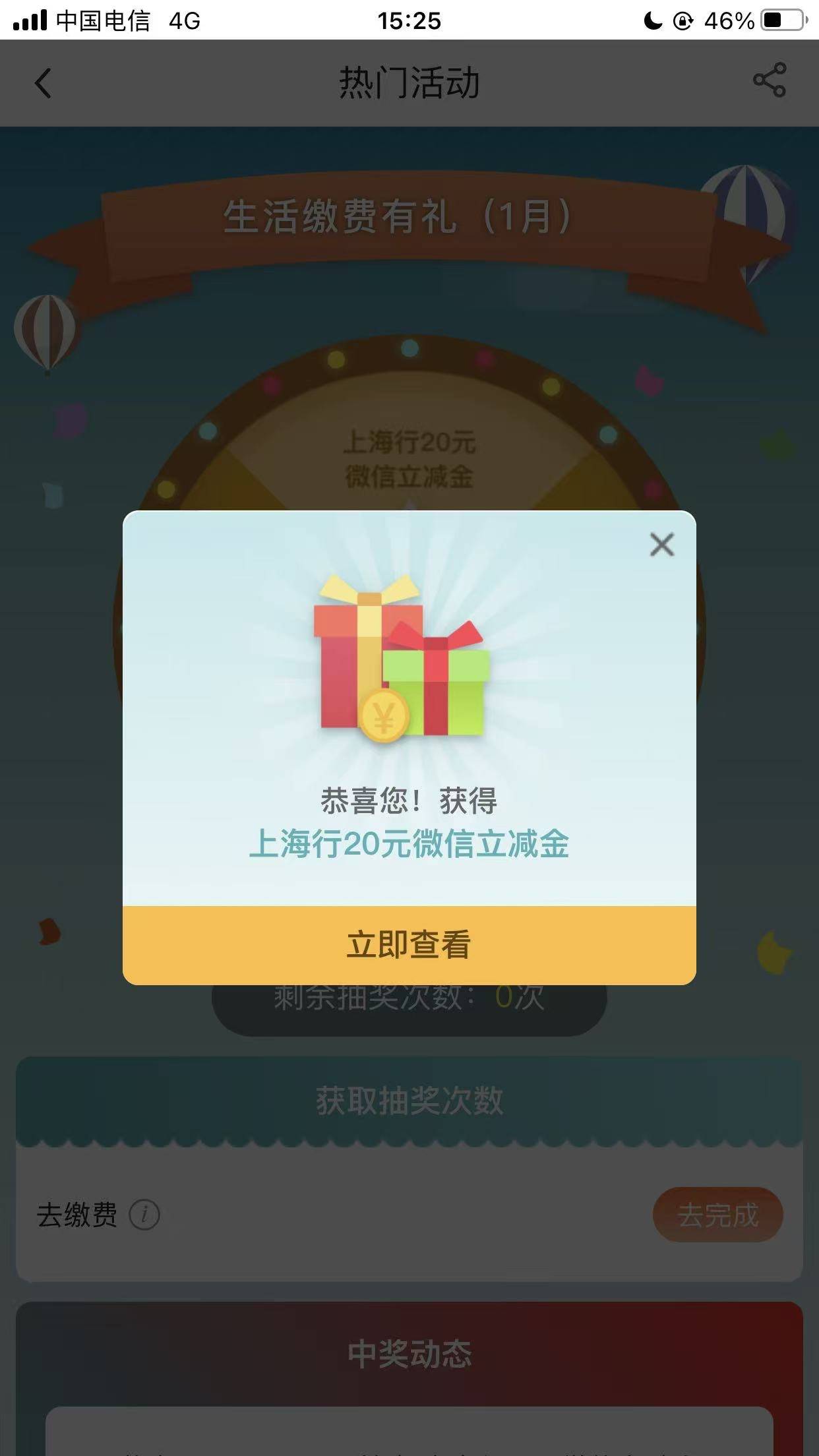Open info icon next to 去缴费
The height and width of the screenshot is (1456, 819).
[144, 1215]
